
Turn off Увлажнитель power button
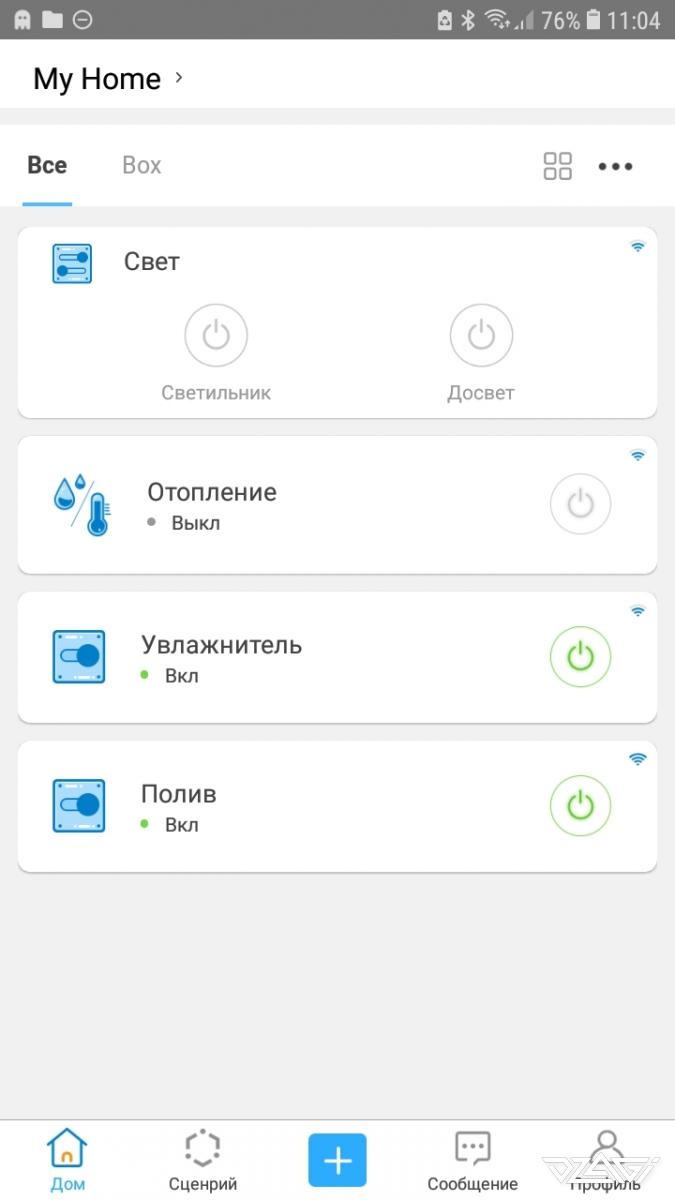580,657
